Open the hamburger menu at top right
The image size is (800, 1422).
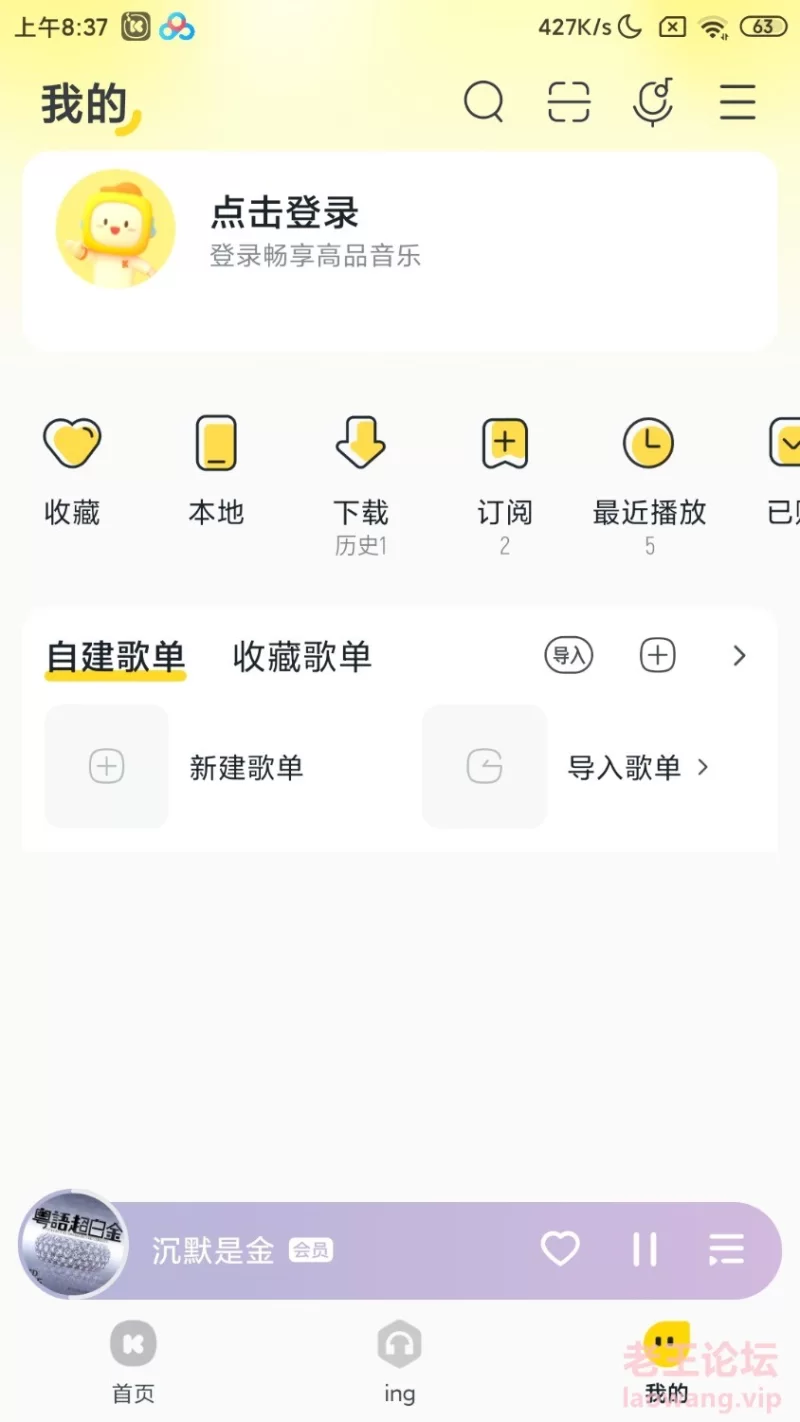pos(738,102)
